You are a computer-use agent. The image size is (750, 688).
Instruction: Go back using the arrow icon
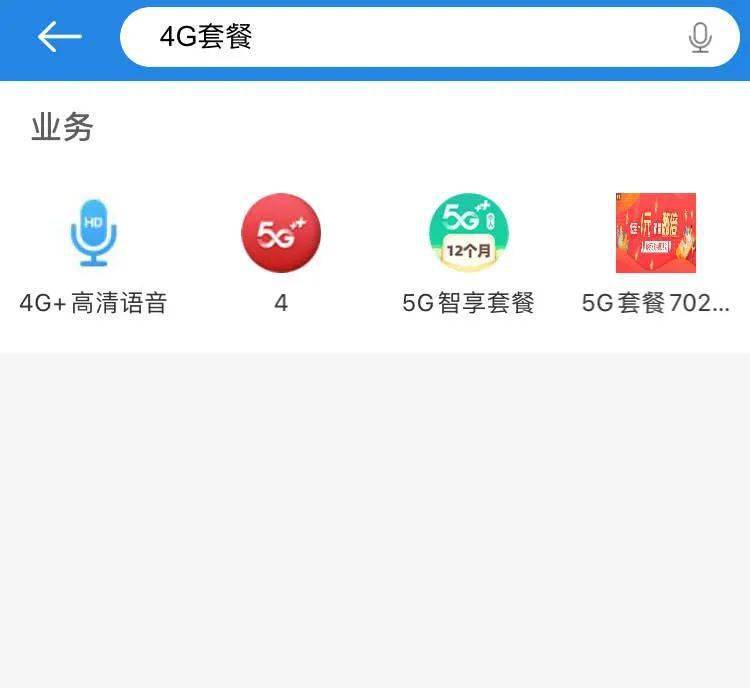(x=59, y=37)
